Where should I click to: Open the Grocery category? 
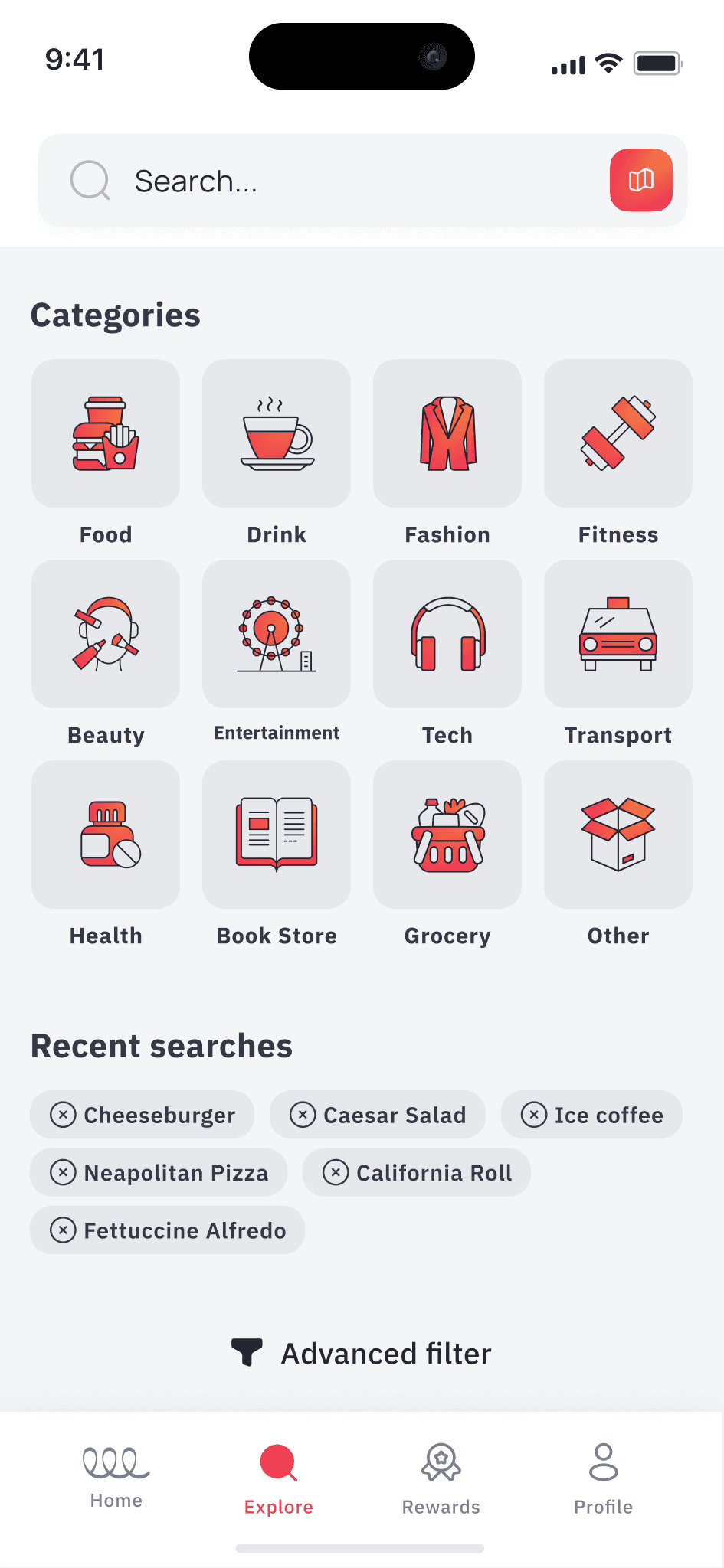click(447, 835)
